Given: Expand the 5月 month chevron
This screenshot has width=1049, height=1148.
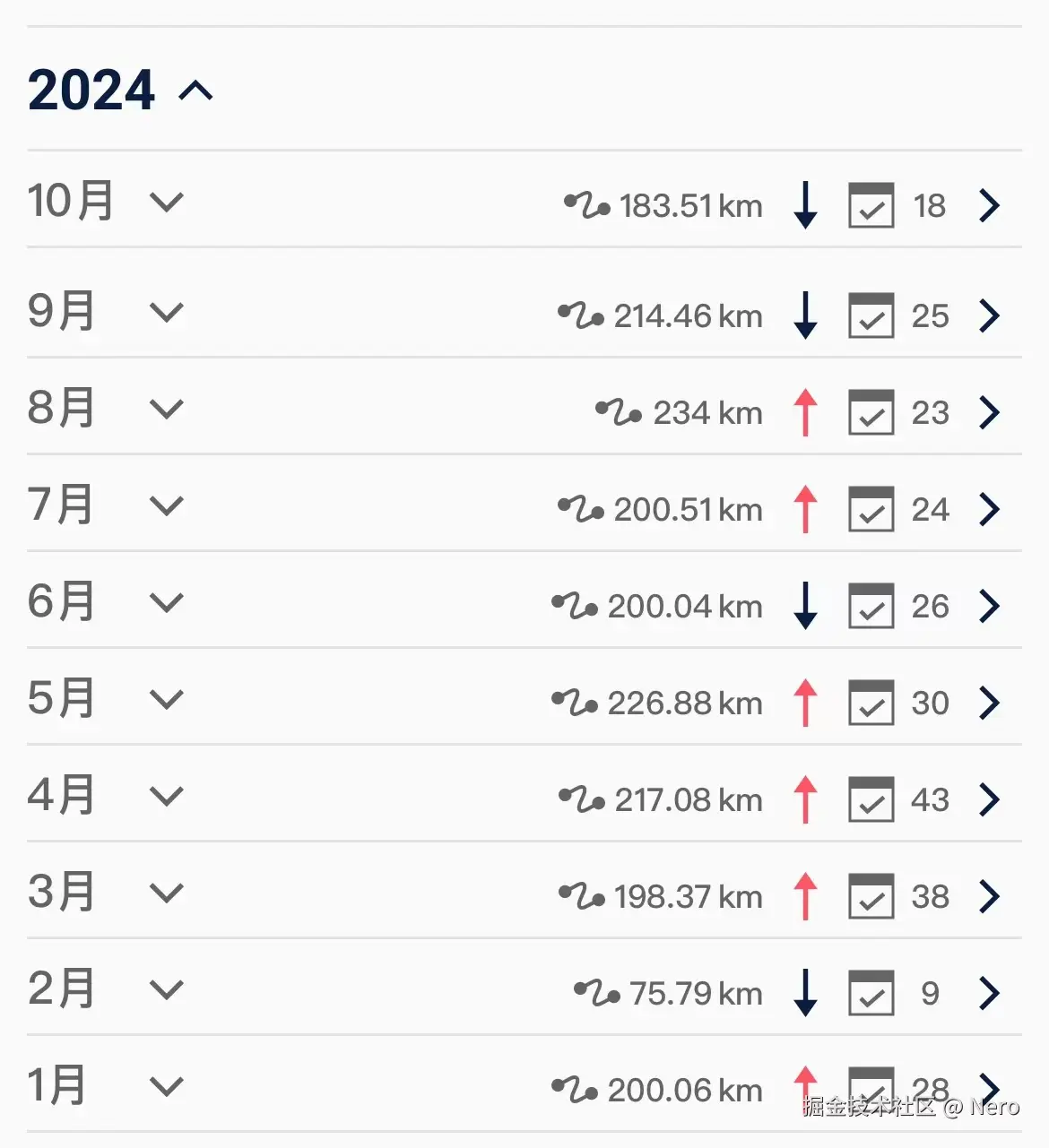Looking at the screenshot, I should 167,700.
